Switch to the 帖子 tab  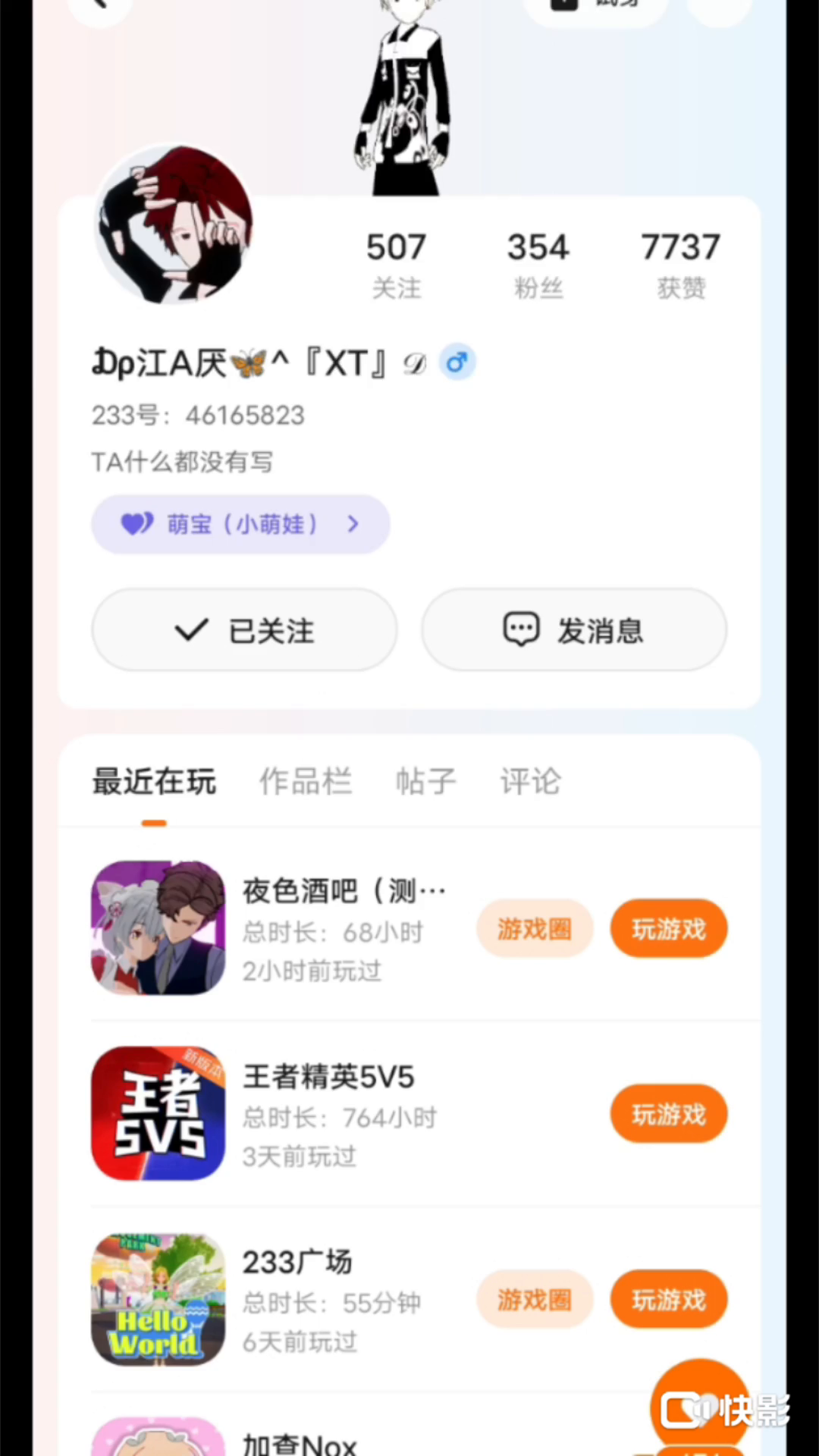point(425,782)
